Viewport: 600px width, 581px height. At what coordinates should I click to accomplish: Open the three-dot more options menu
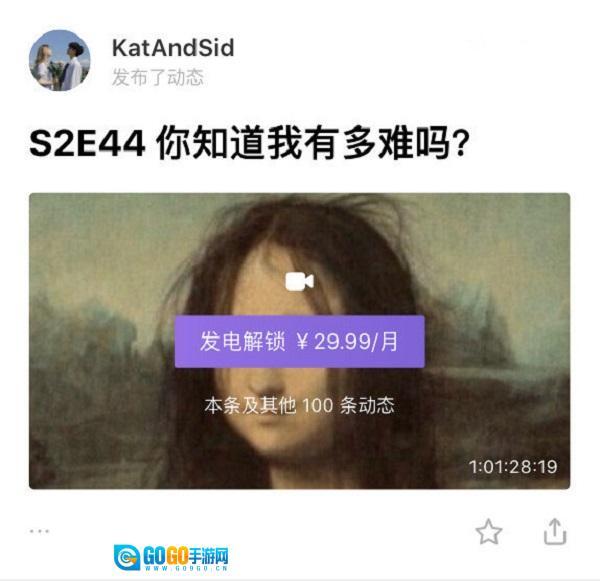point(39,531)
